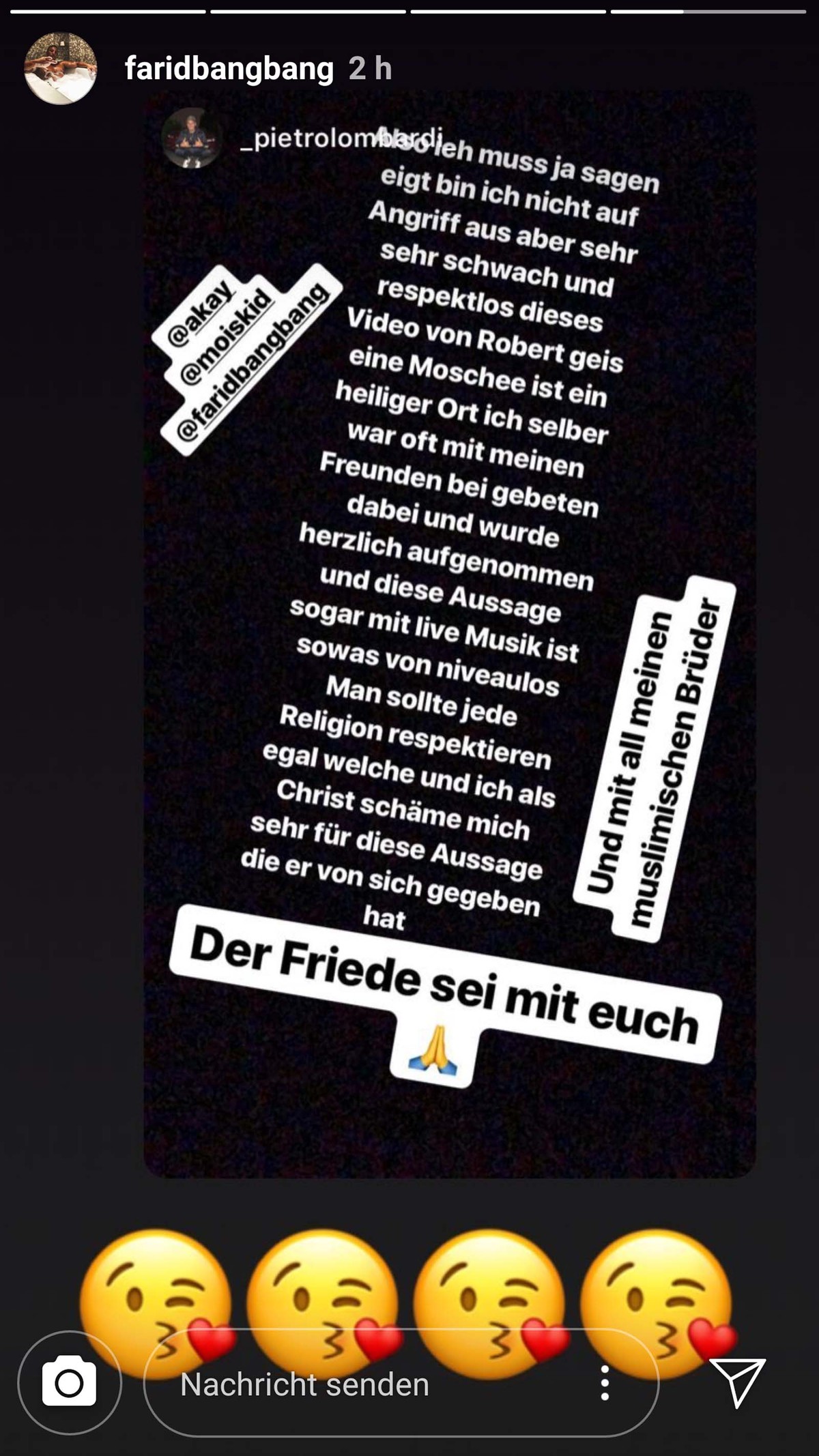Screen dimensions: 819x1456
Task: Share this story via paper plane icon
Action: point(736,1382)
